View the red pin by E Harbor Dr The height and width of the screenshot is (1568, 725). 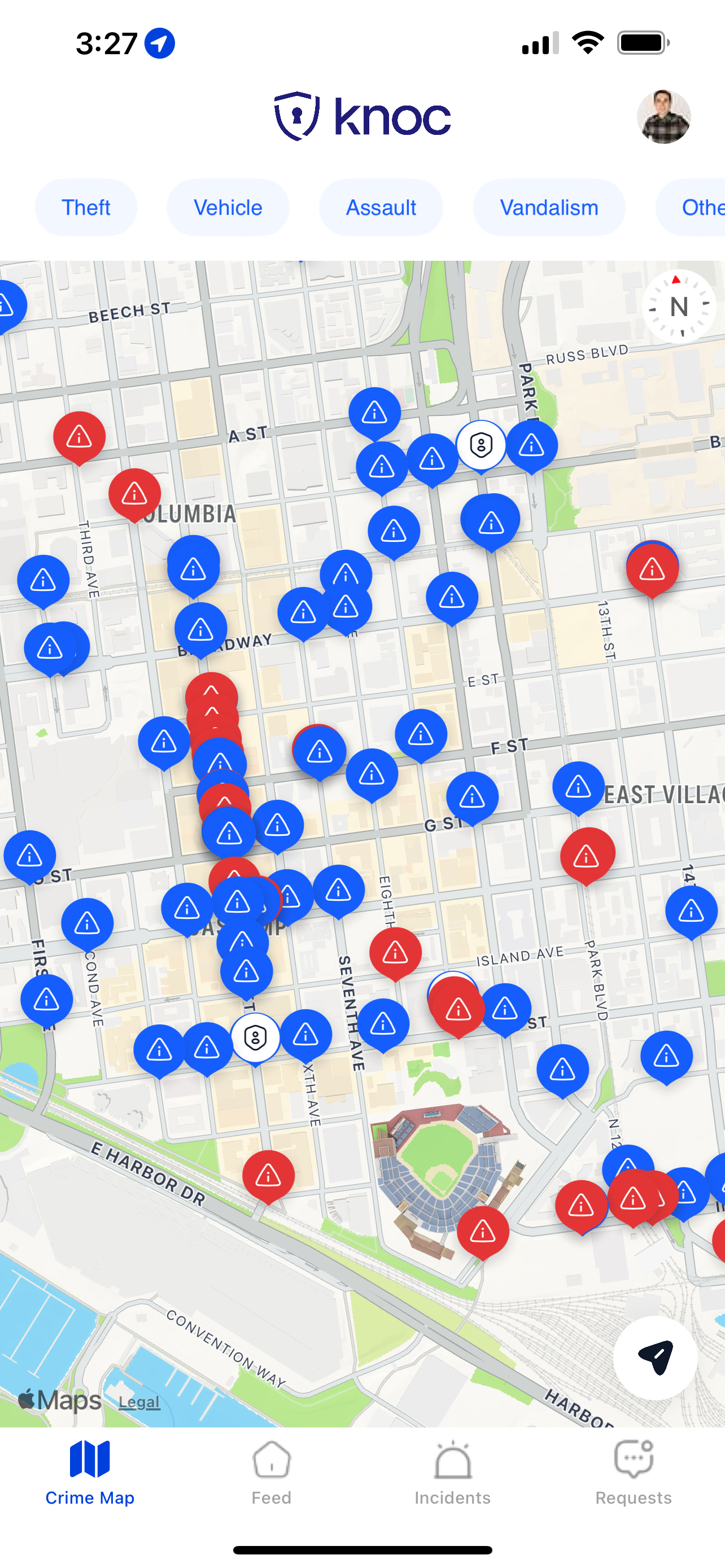coord(268,1175)
